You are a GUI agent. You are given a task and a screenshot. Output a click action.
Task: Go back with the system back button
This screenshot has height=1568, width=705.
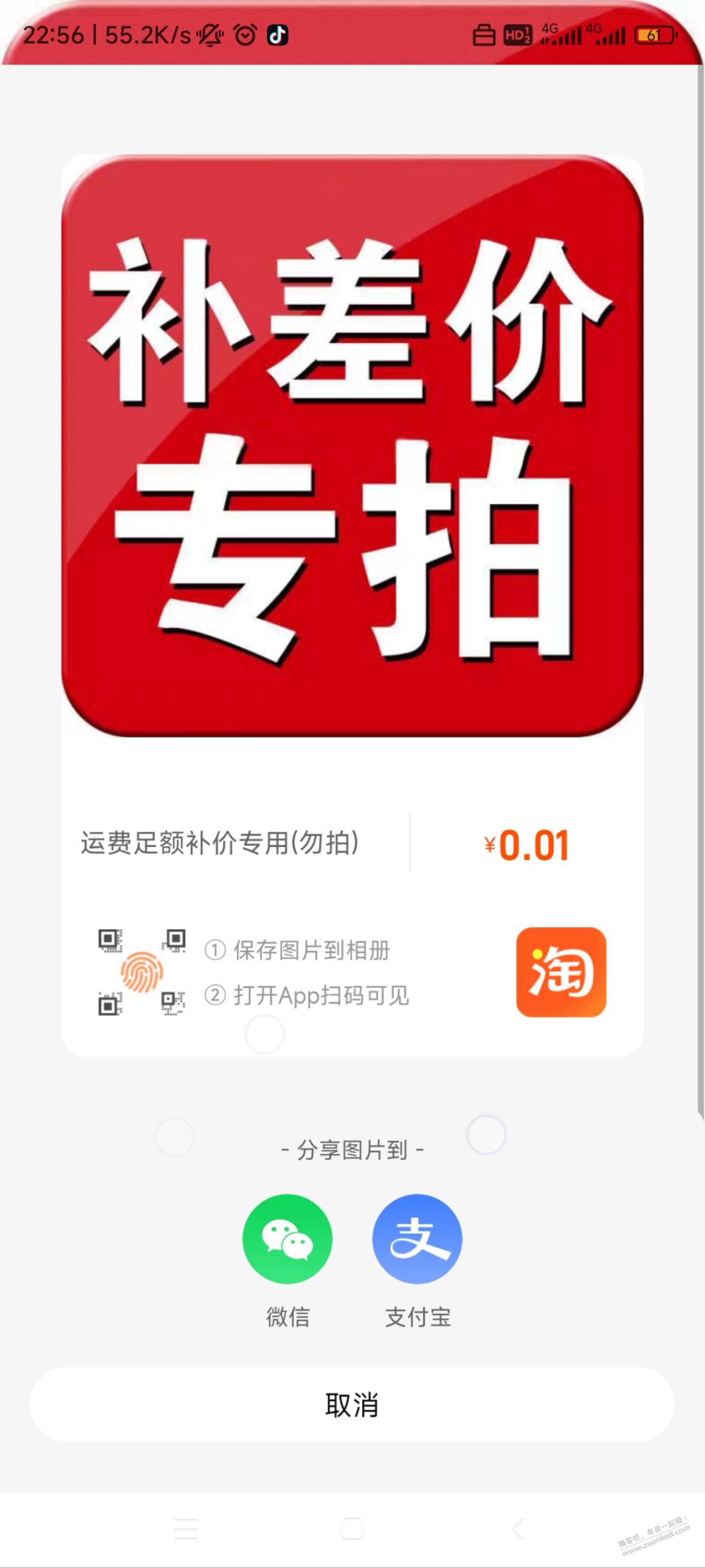[518, 1528]
